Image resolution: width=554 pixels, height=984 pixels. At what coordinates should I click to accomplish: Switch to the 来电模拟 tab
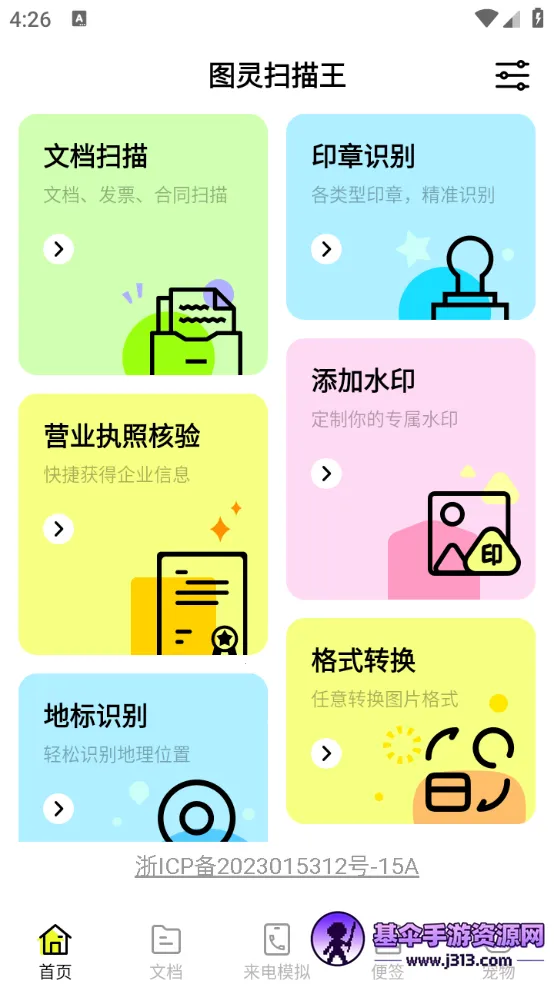click(277, 951)
